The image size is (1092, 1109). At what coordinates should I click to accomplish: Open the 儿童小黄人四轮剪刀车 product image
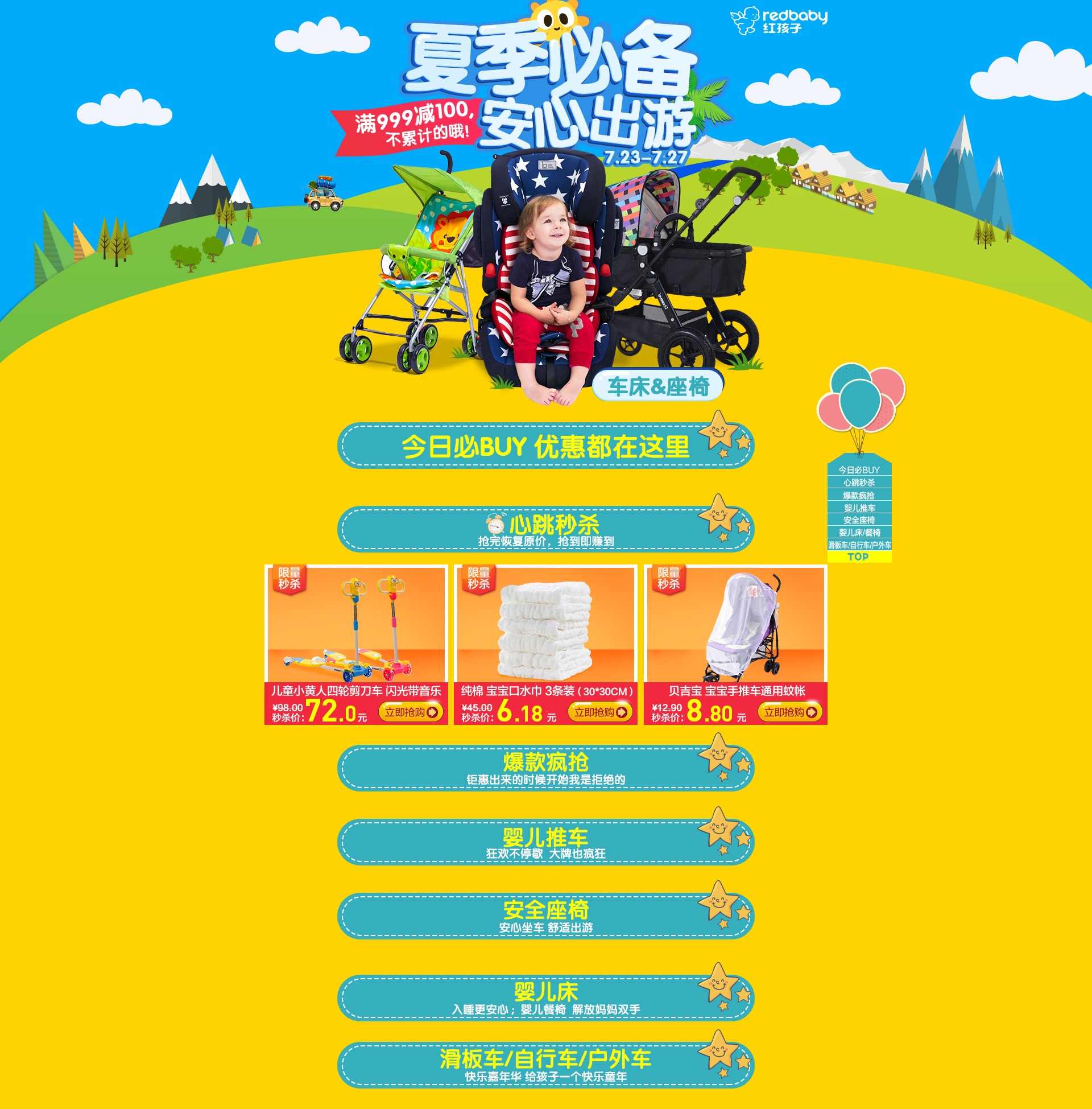pyautogui.click(x=356, y=624)
